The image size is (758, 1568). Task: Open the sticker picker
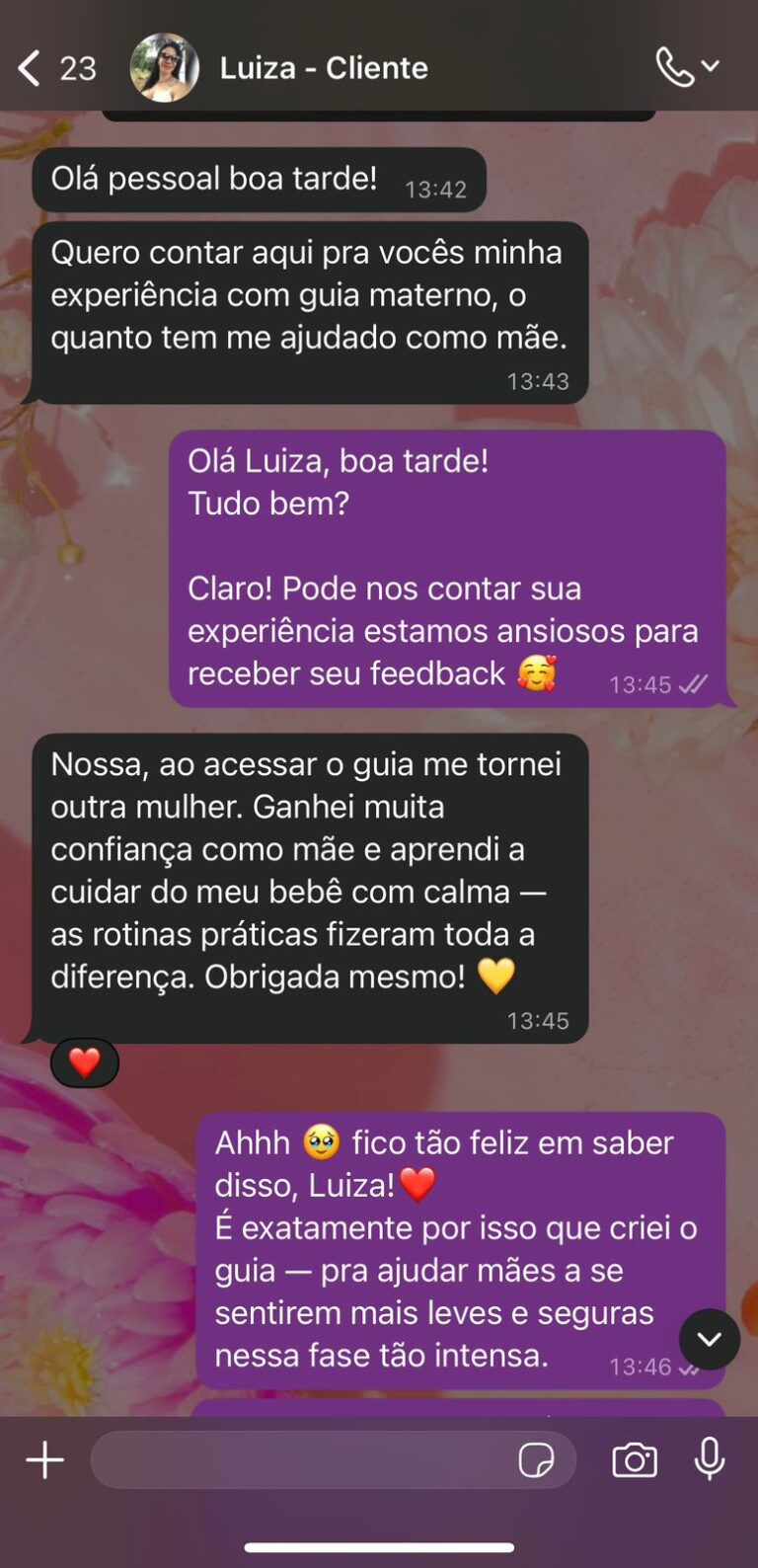[536, 1459]
